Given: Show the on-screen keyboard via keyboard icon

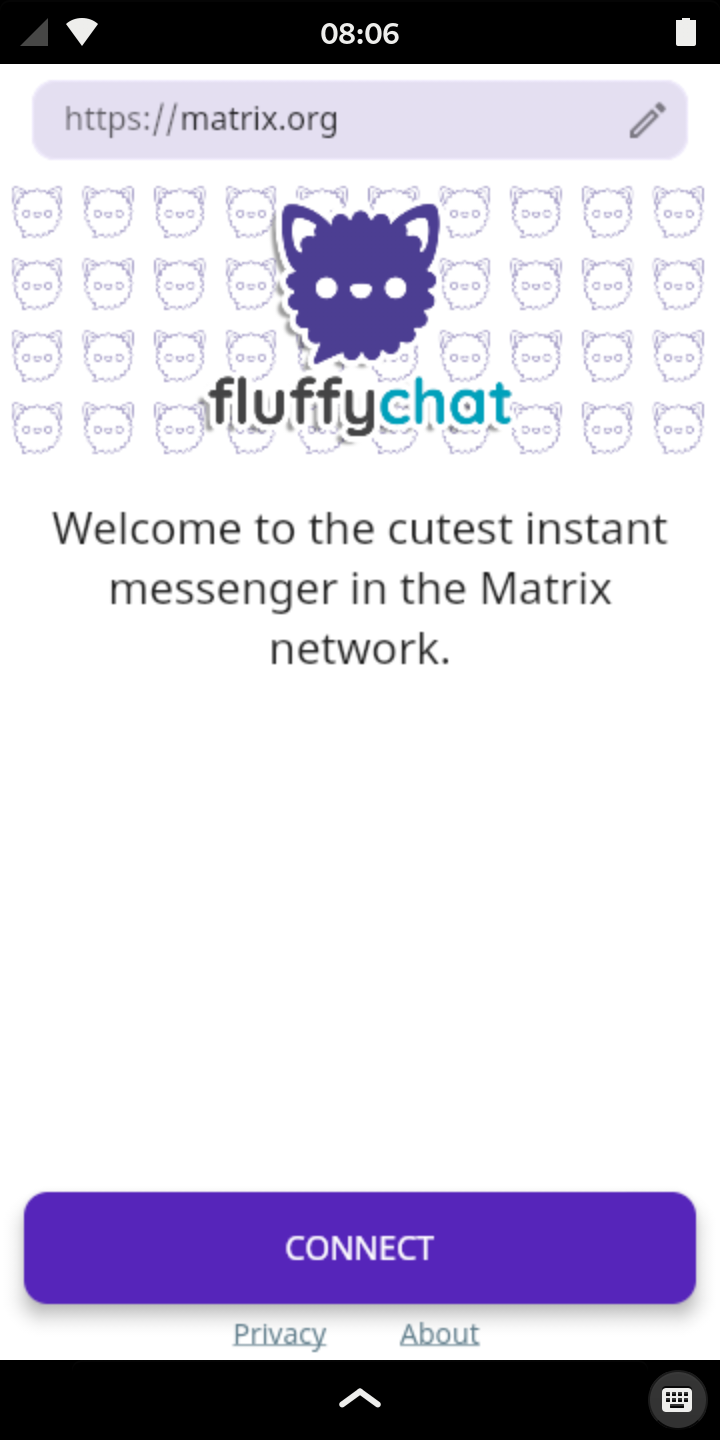Looking at the screenshot, I should click(x=677, y=1399).
